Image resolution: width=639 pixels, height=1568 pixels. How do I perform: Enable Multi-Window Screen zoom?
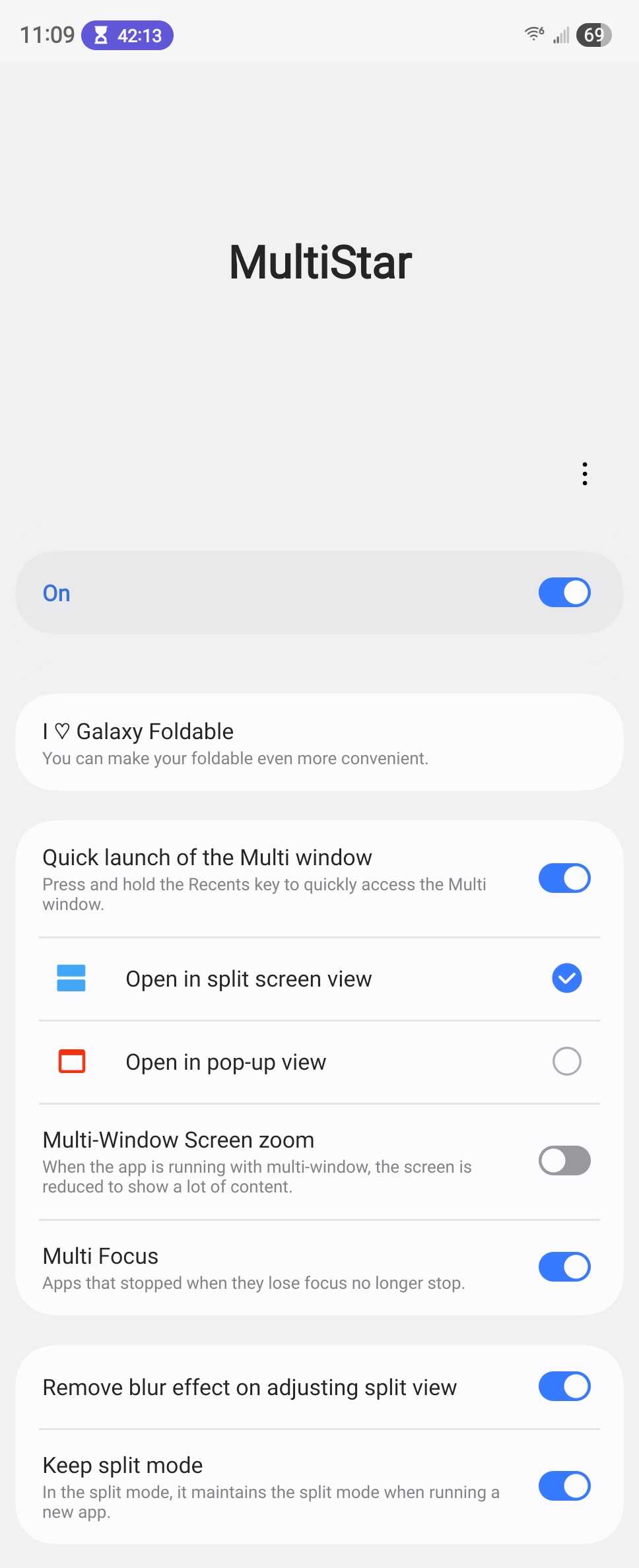click(564, 1161)
